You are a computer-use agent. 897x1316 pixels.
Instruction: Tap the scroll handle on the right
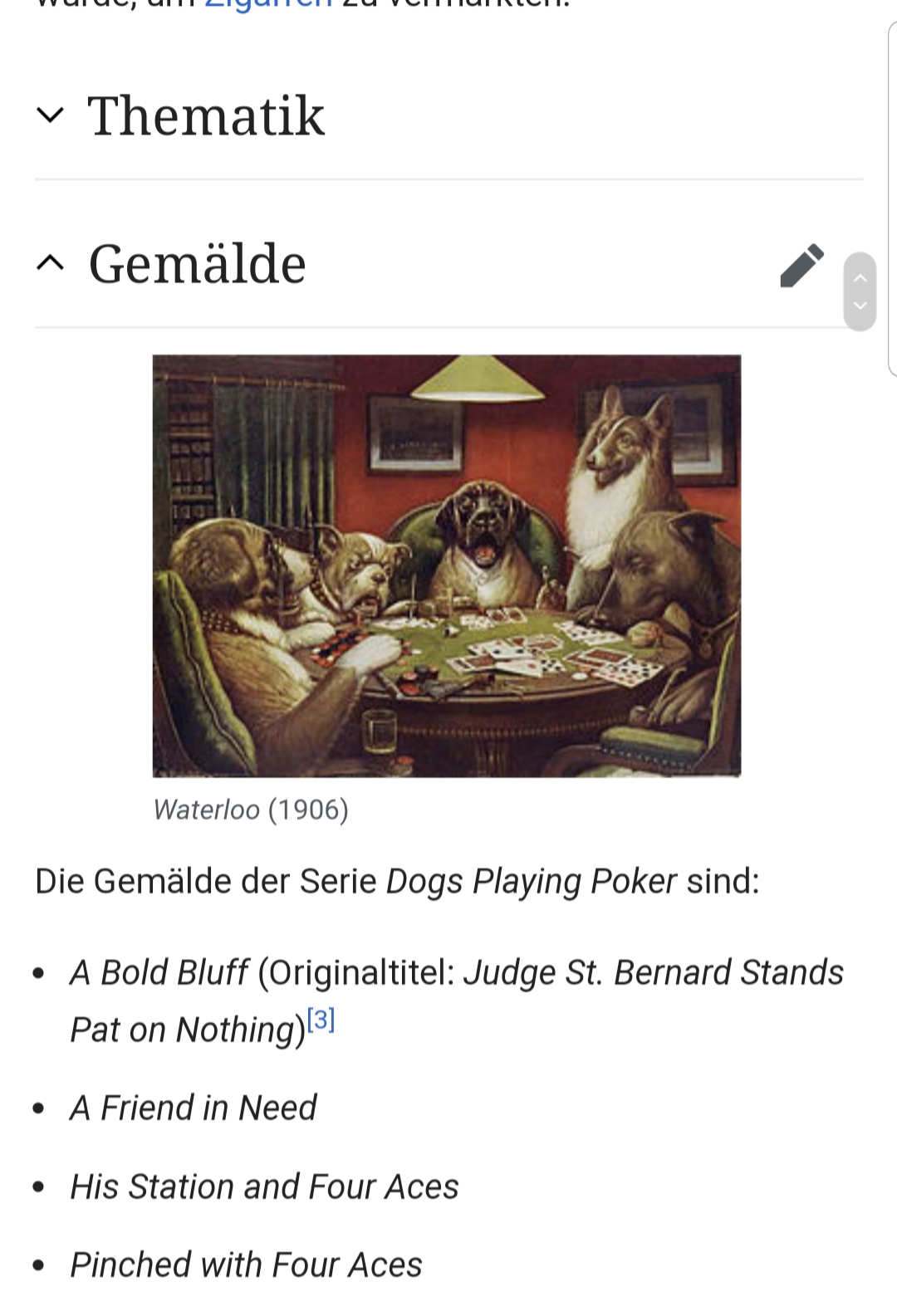click(x=860, y=291)
